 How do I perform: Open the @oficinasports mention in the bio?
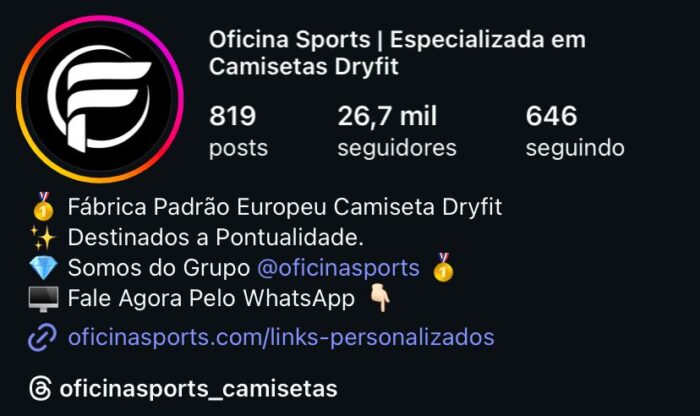(x=336, y=268)
